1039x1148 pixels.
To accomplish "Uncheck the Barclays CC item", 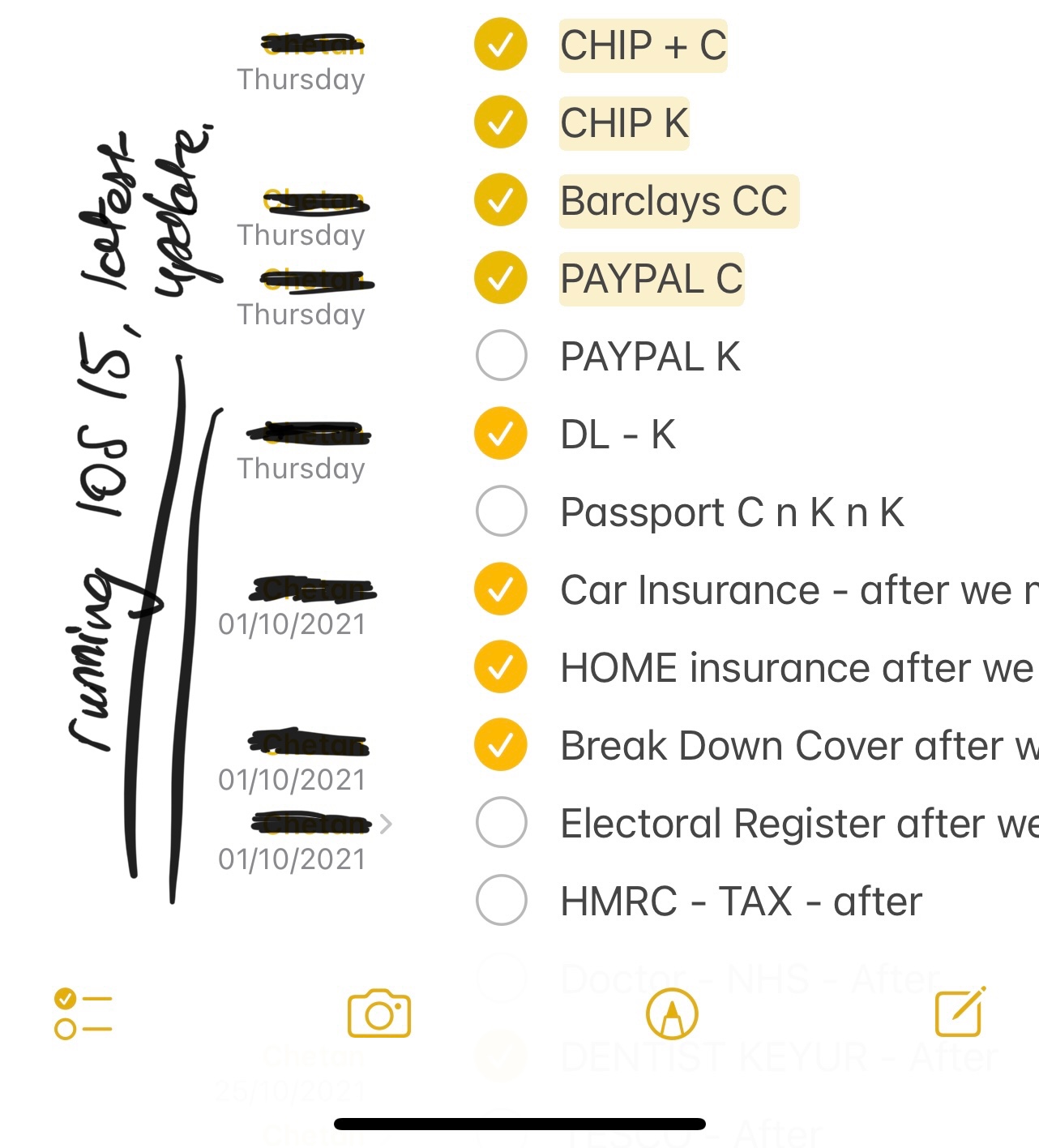I will [501, 200].
